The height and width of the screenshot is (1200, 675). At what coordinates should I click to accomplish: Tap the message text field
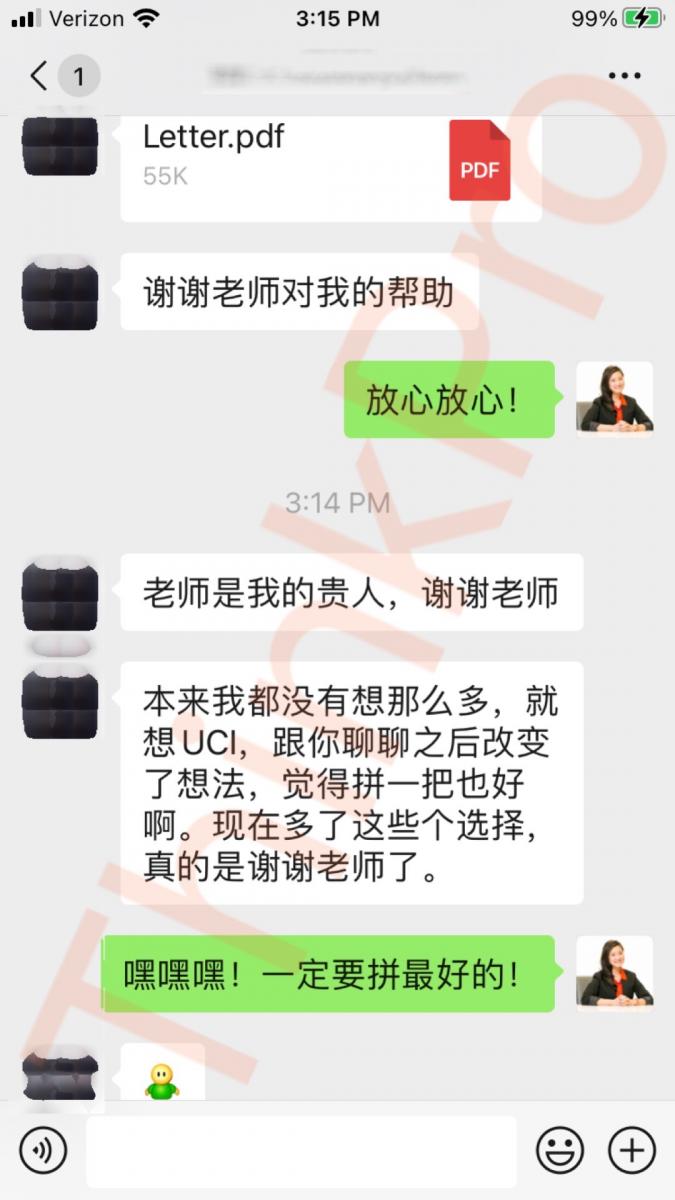point(300,1151)
